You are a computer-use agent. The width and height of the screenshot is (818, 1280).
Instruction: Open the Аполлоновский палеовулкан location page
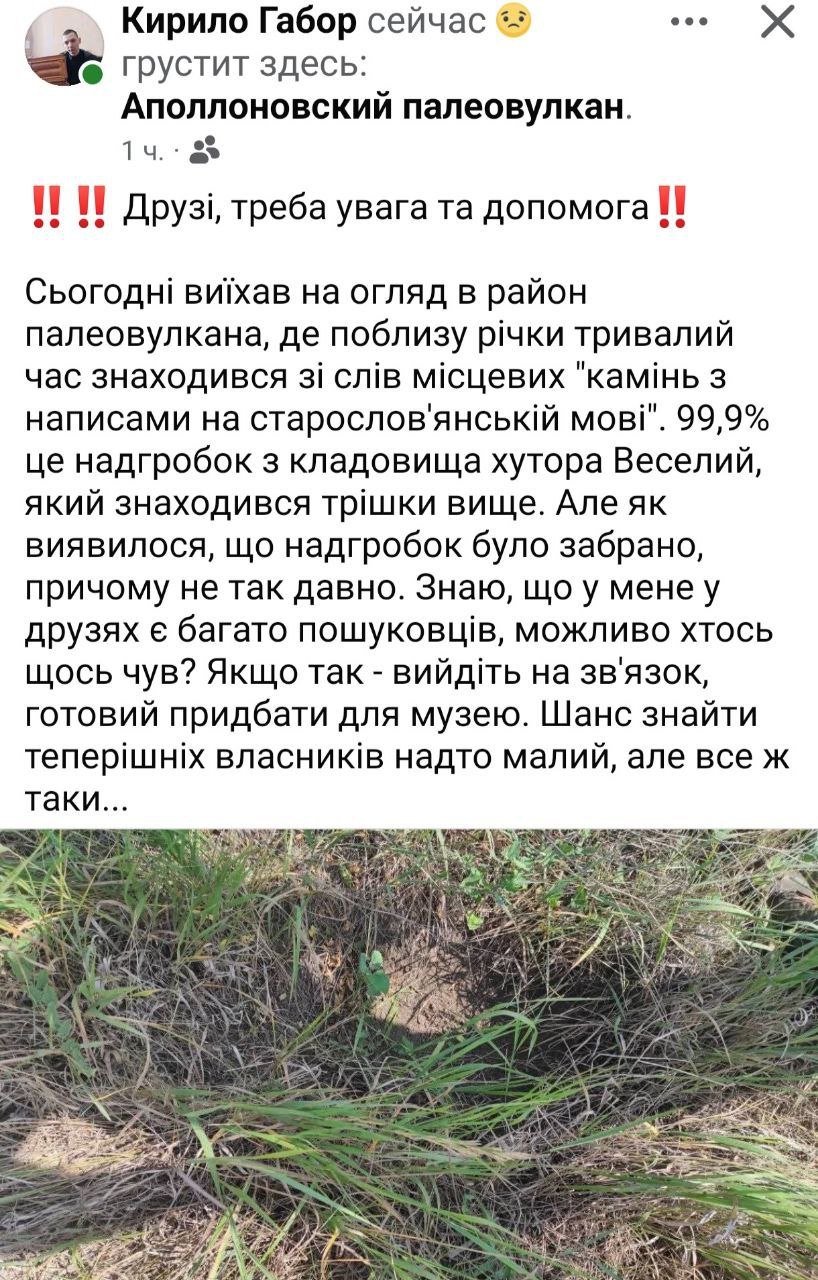[x=375, y=107]
